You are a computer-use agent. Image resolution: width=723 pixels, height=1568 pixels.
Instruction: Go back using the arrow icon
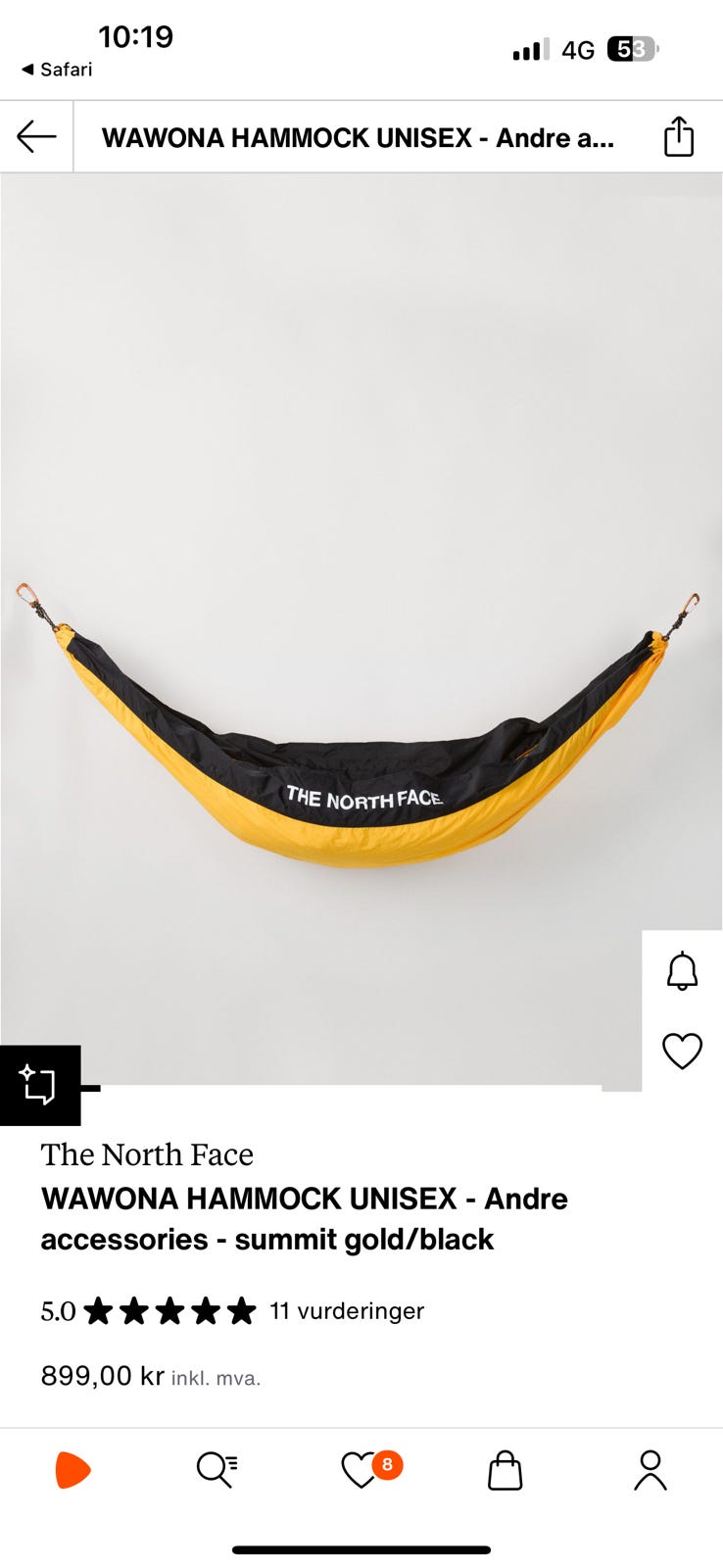[36, 137]
